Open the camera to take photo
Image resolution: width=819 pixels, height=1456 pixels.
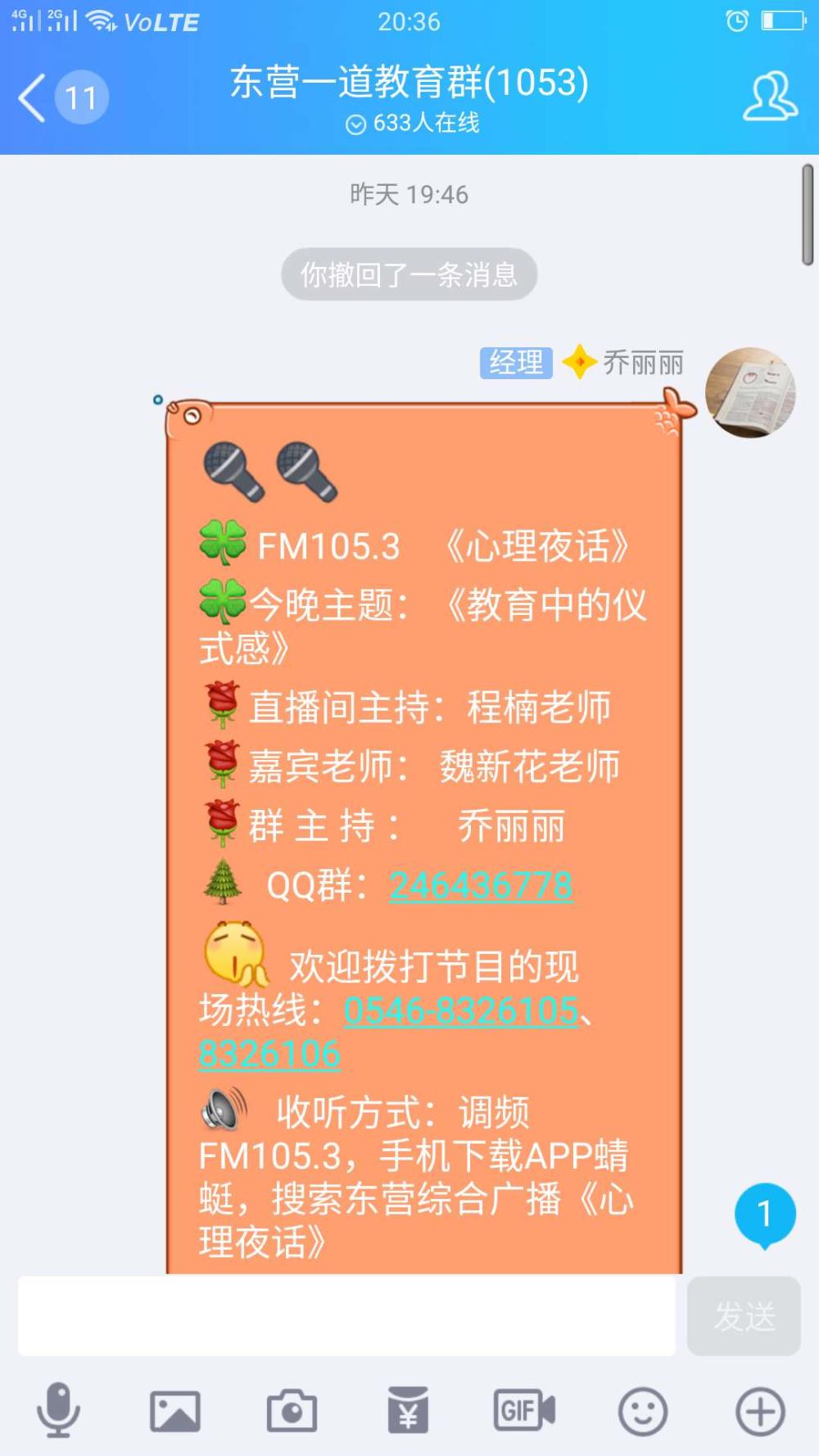(x=292, y=1411)
